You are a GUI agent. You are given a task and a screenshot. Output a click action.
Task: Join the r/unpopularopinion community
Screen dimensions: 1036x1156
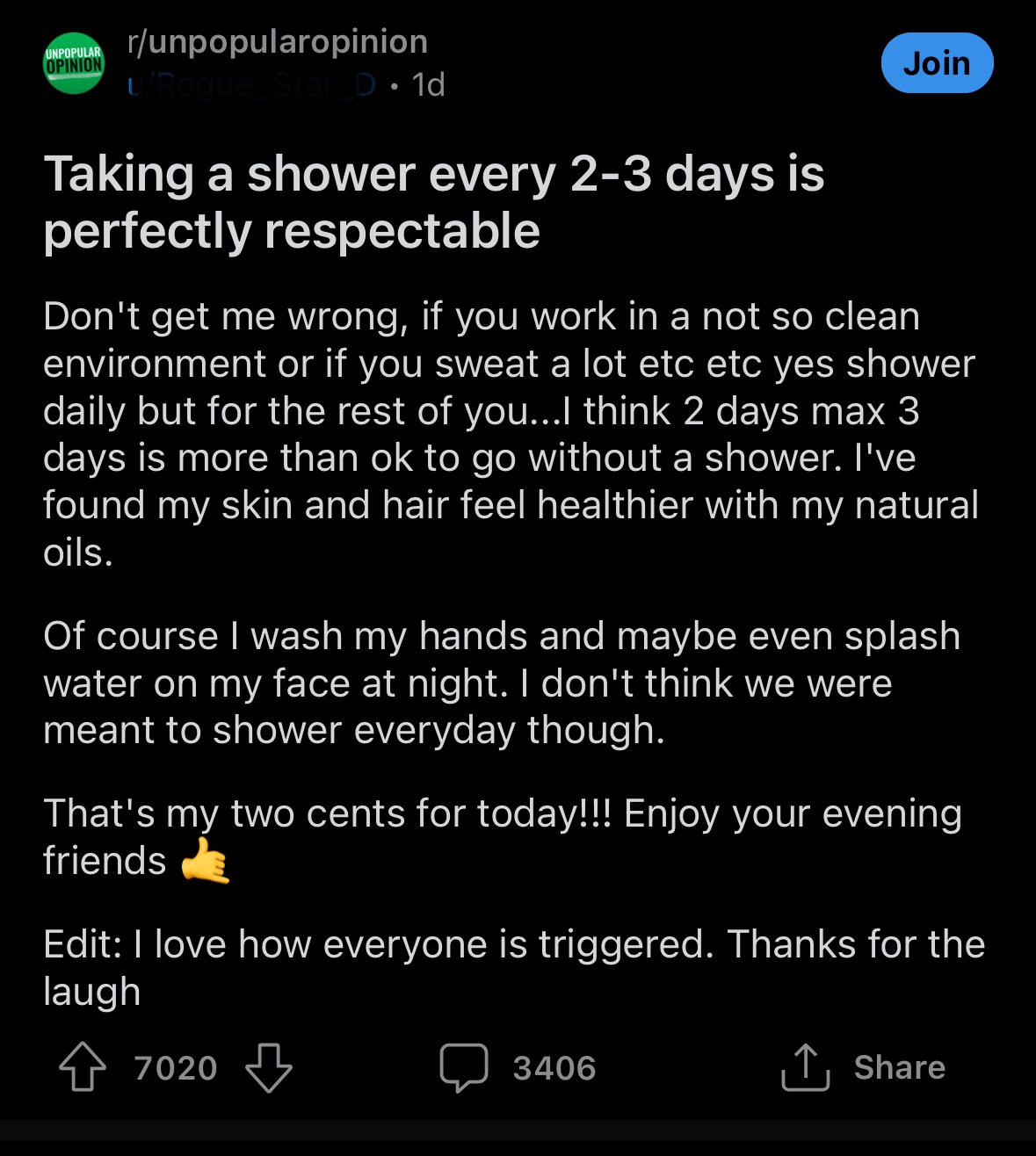click(937, 63)
